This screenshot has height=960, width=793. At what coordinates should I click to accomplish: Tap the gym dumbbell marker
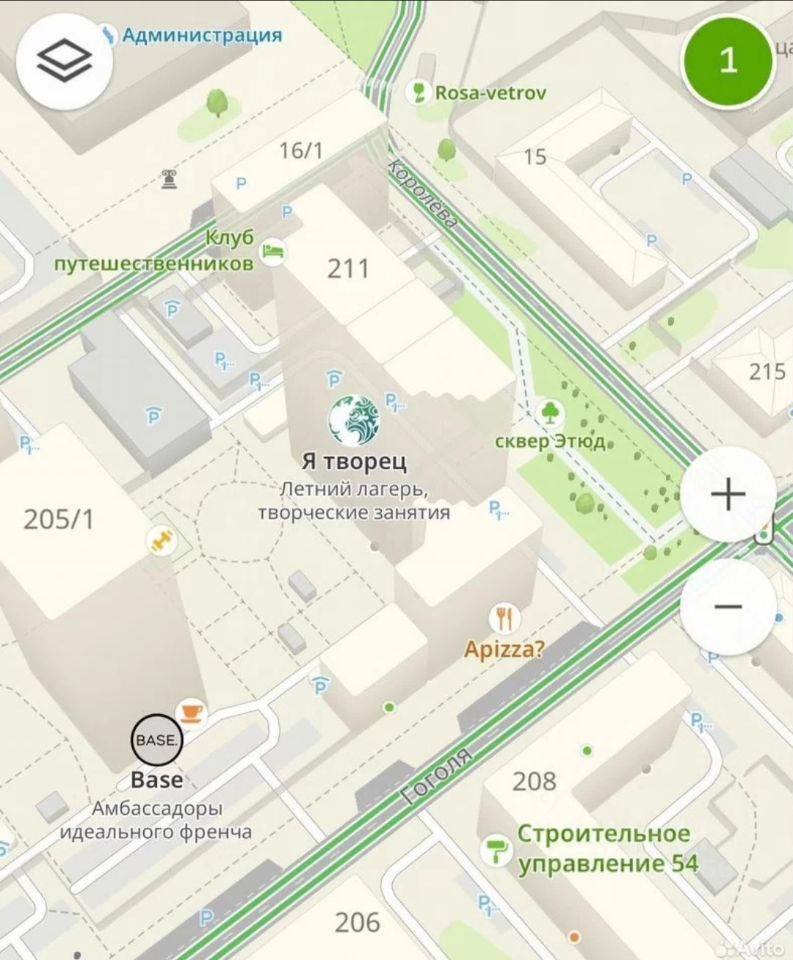(x=159, y=541)
